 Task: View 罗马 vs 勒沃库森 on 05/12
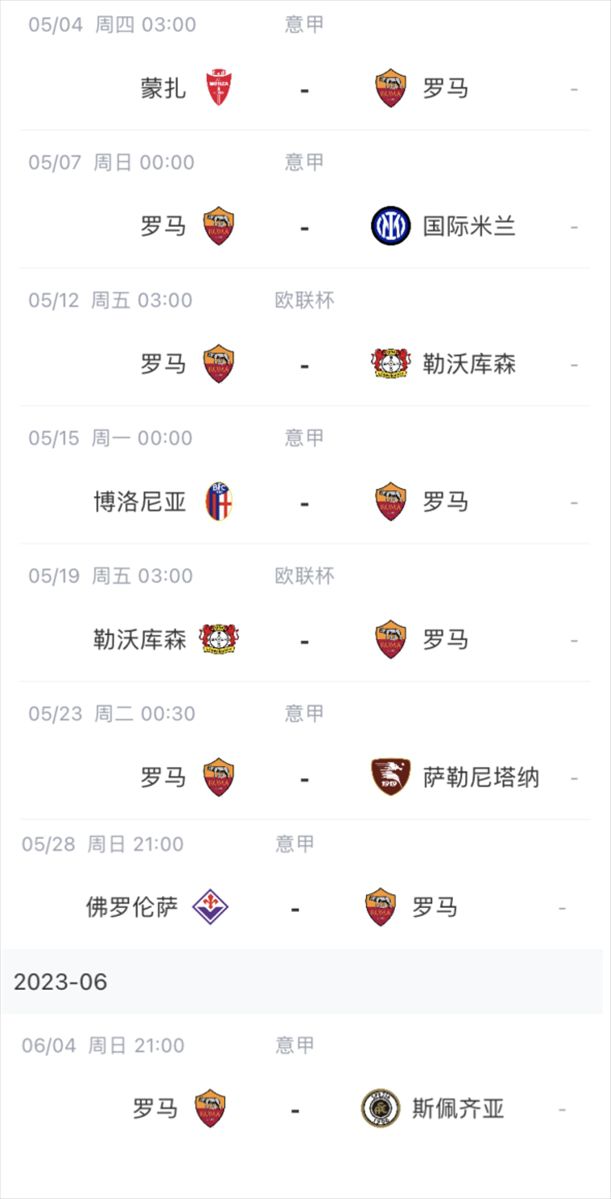[304, 337]
